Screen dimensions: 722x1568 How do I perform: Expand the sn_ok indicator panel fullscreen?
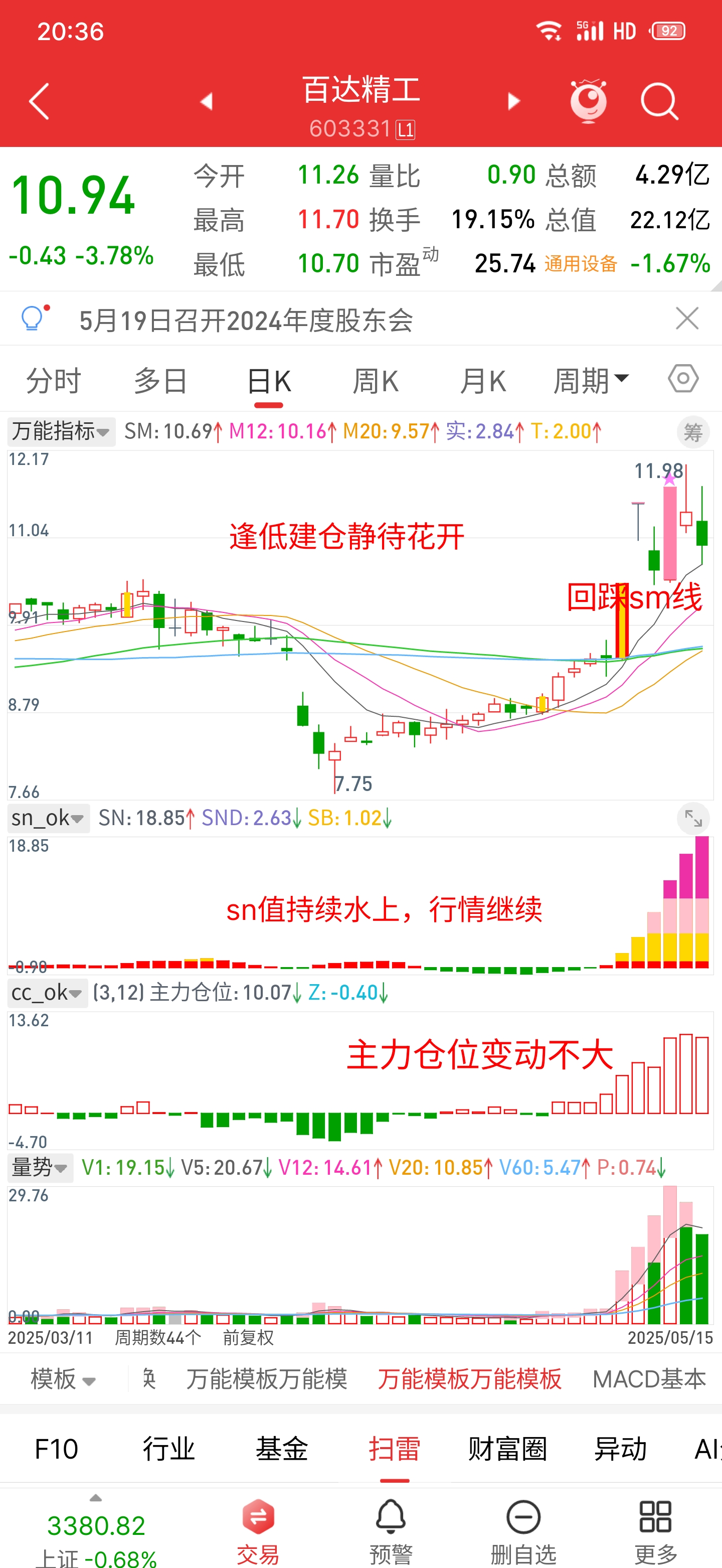693,819
